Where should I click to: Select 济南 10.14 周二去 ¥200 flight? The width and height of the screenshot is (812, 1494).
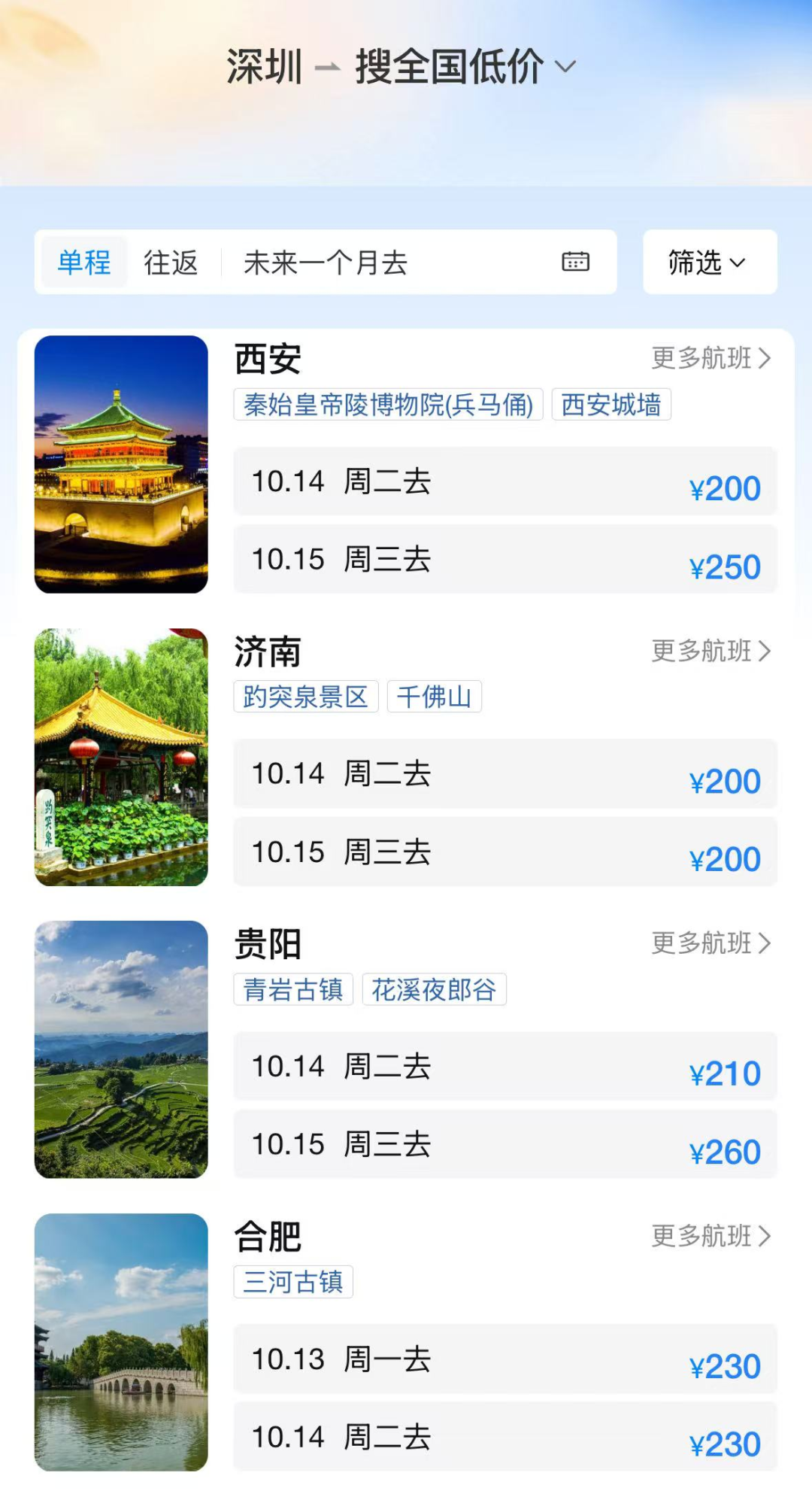pyautogui.click(x=504, y=774)
